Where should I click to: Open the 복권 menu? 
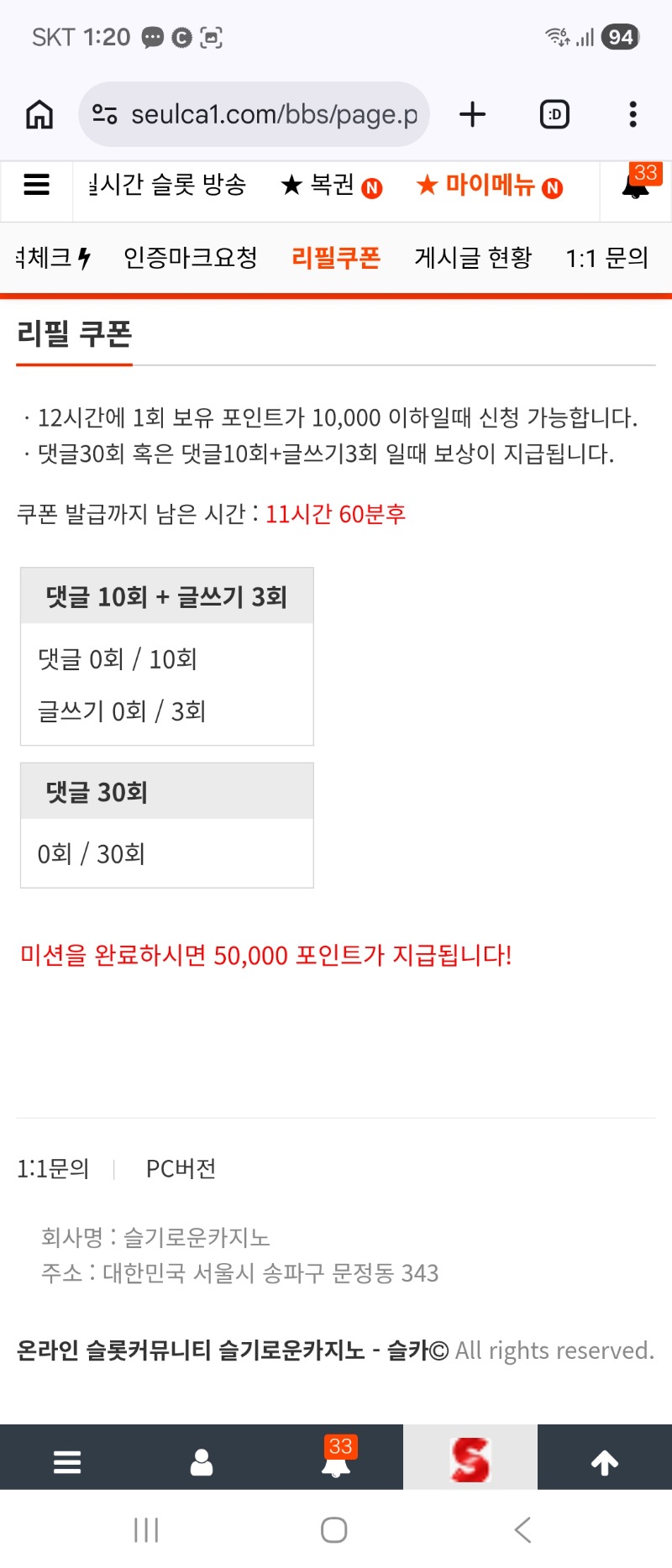pos(331,185)
